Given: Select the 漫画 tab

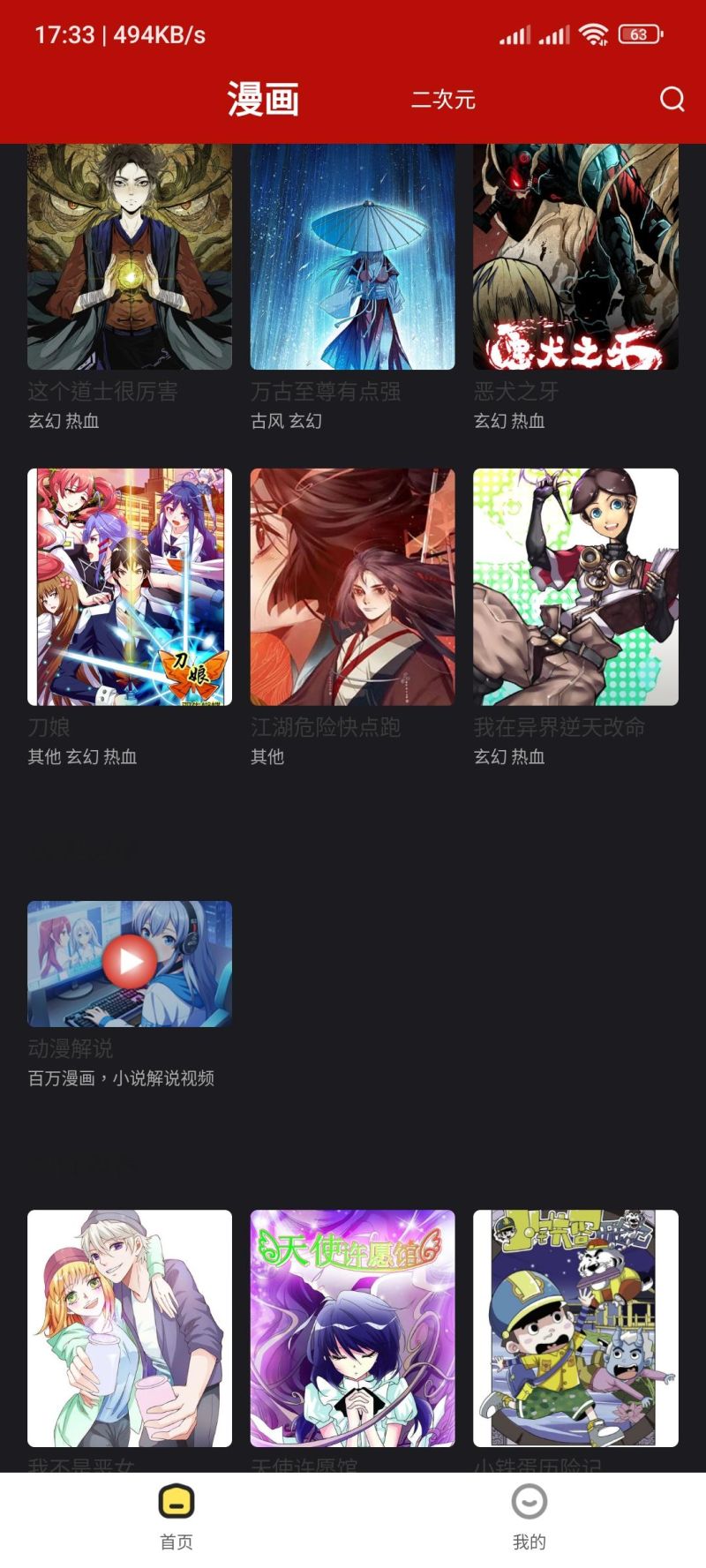Looking at the screenshot, I should [x=263, y=99].
